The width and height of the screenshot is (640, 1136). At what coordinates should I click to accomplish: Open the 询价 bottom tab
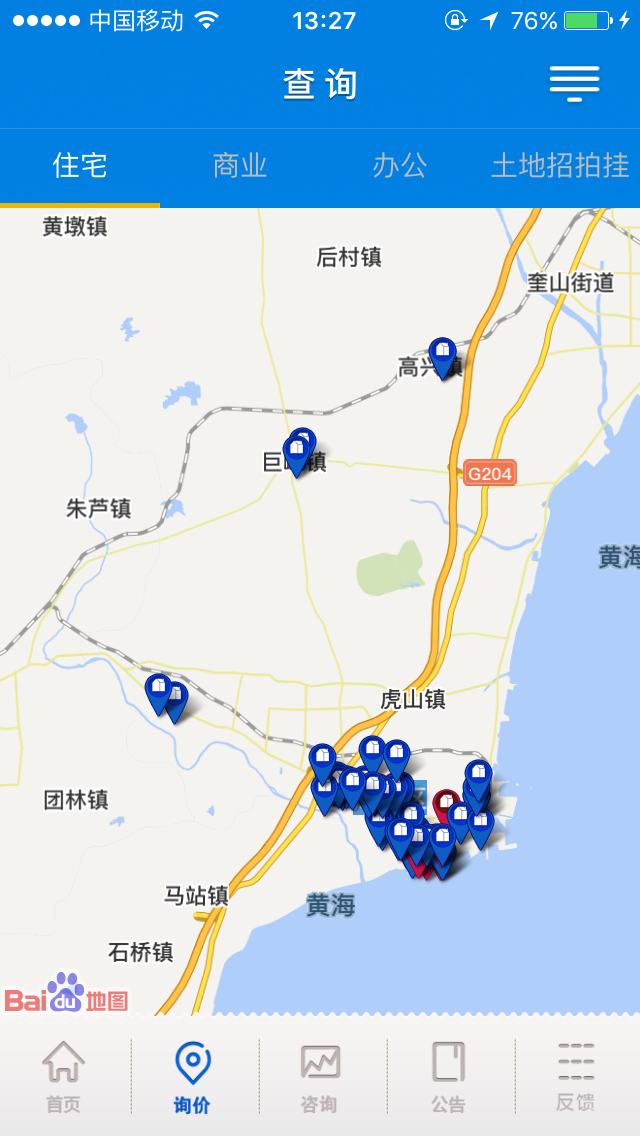coord(192,1076)
